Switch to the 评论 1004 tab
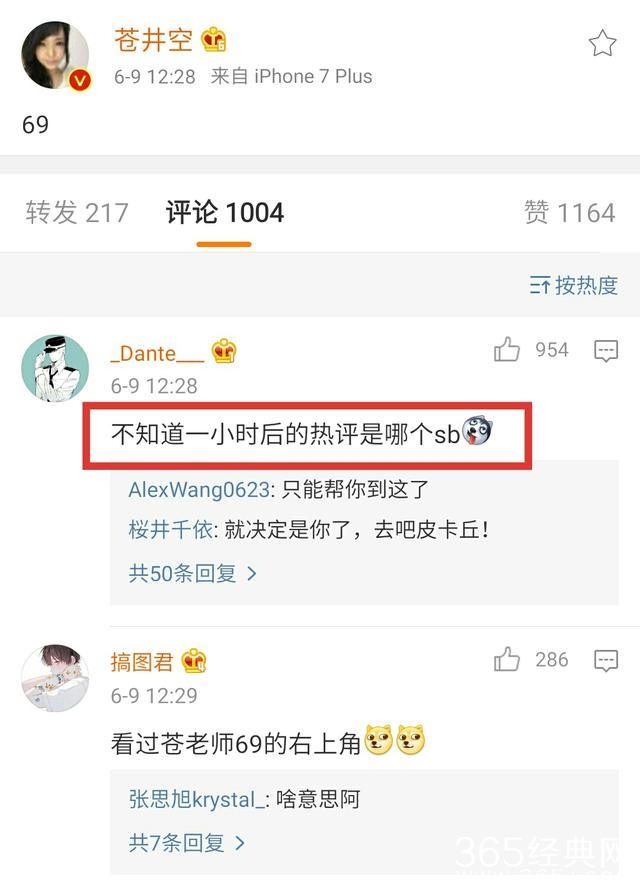The width and height of the screenshot is (640, 891). pyautogui.click(x=225, y=212)
